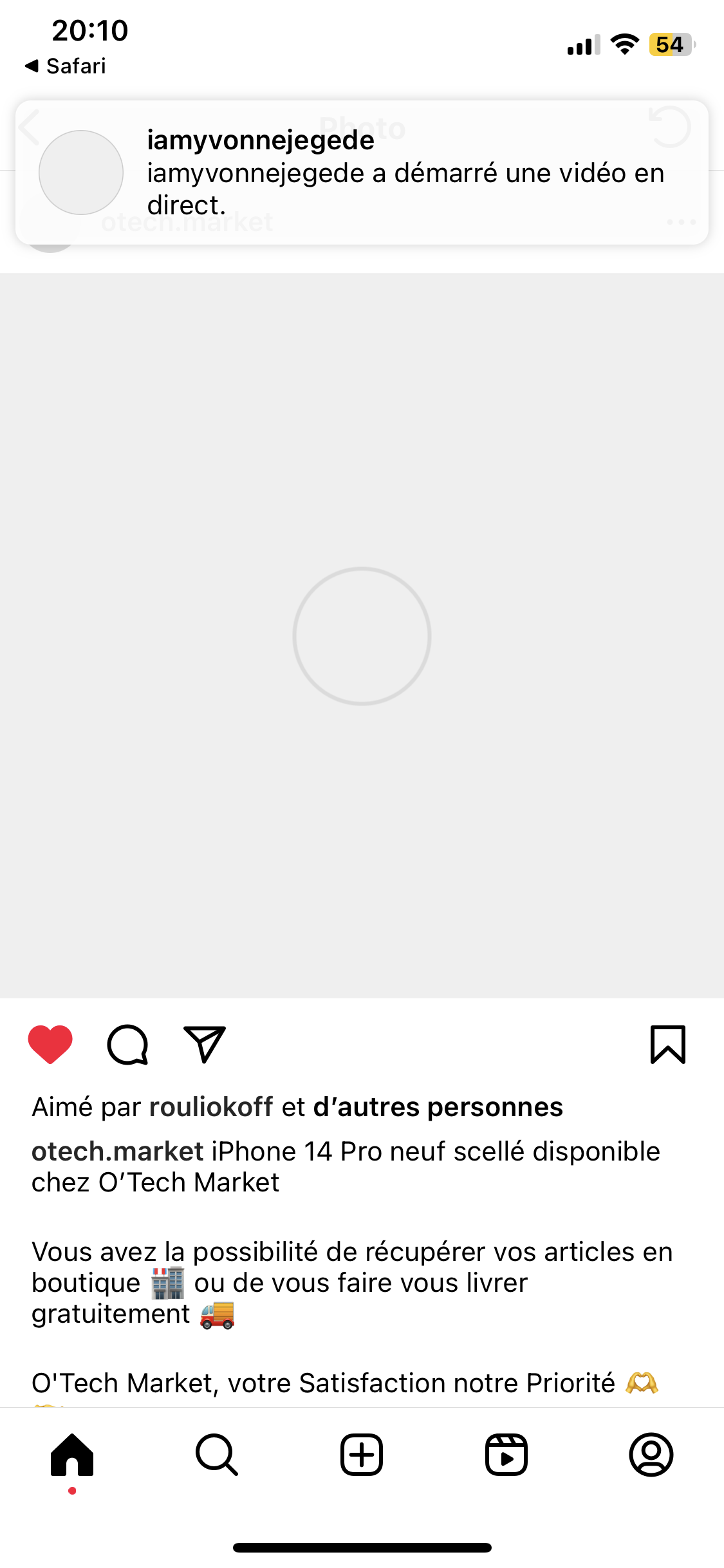Create a new post with plus tab
This screenshot has width=724, height=1568.
(x=362, y=1454)
